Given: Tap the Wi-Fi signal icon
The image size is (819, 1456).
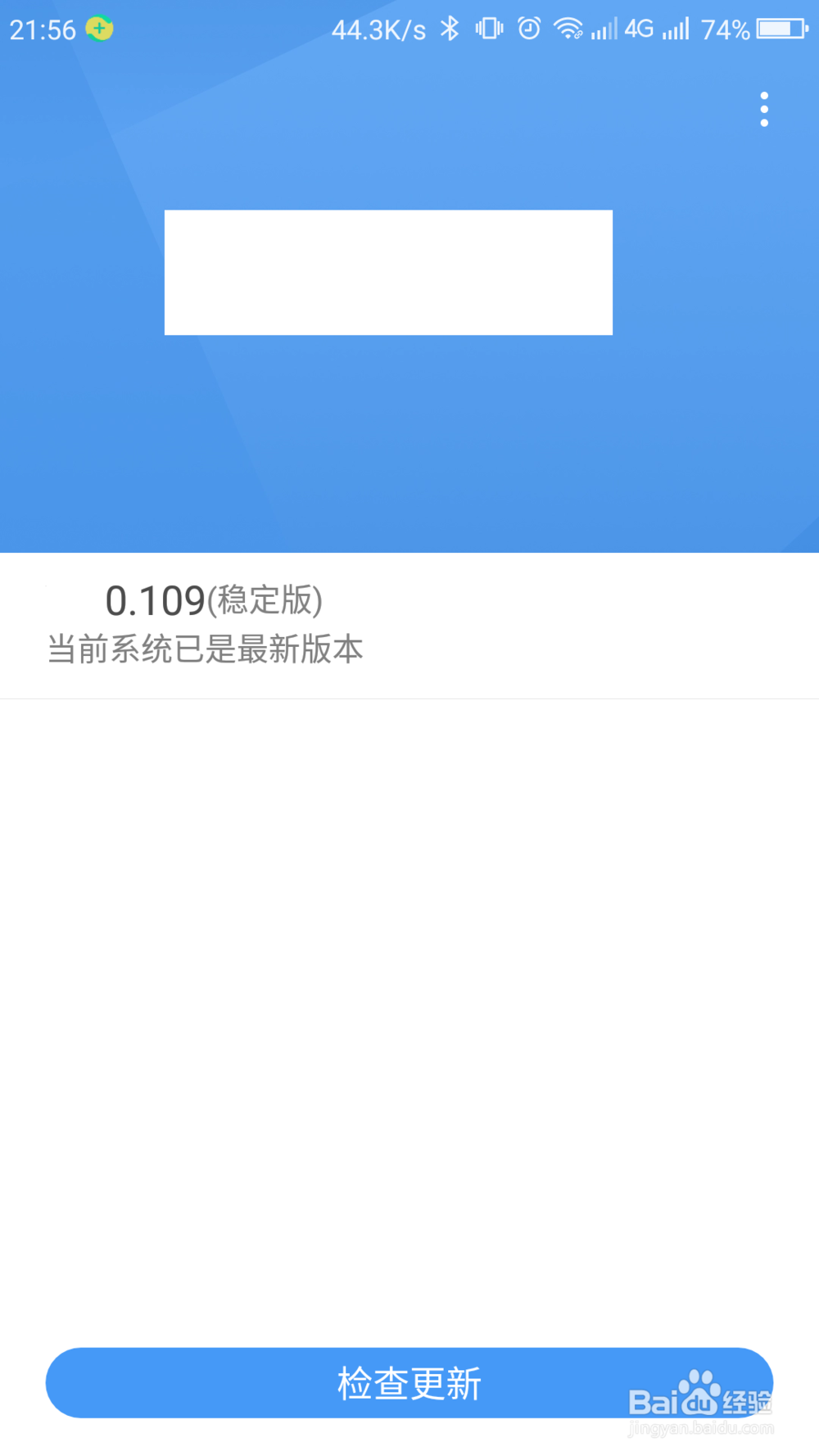Looking at the screenshot, I should coord(570,29).
